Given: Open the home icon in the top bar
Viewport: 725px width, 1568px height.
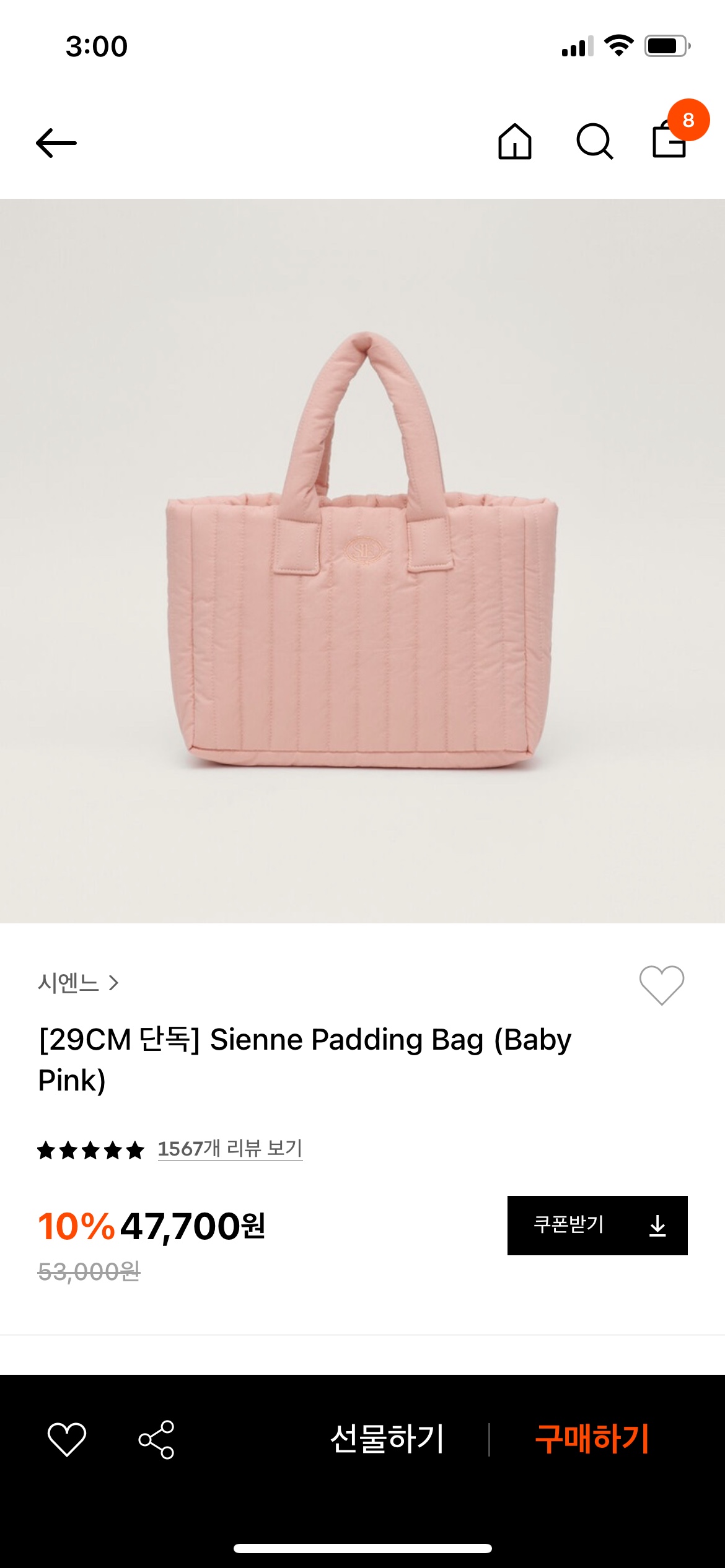Looking at the screenshot, I should pyautogui.click(x=515, y=142).
